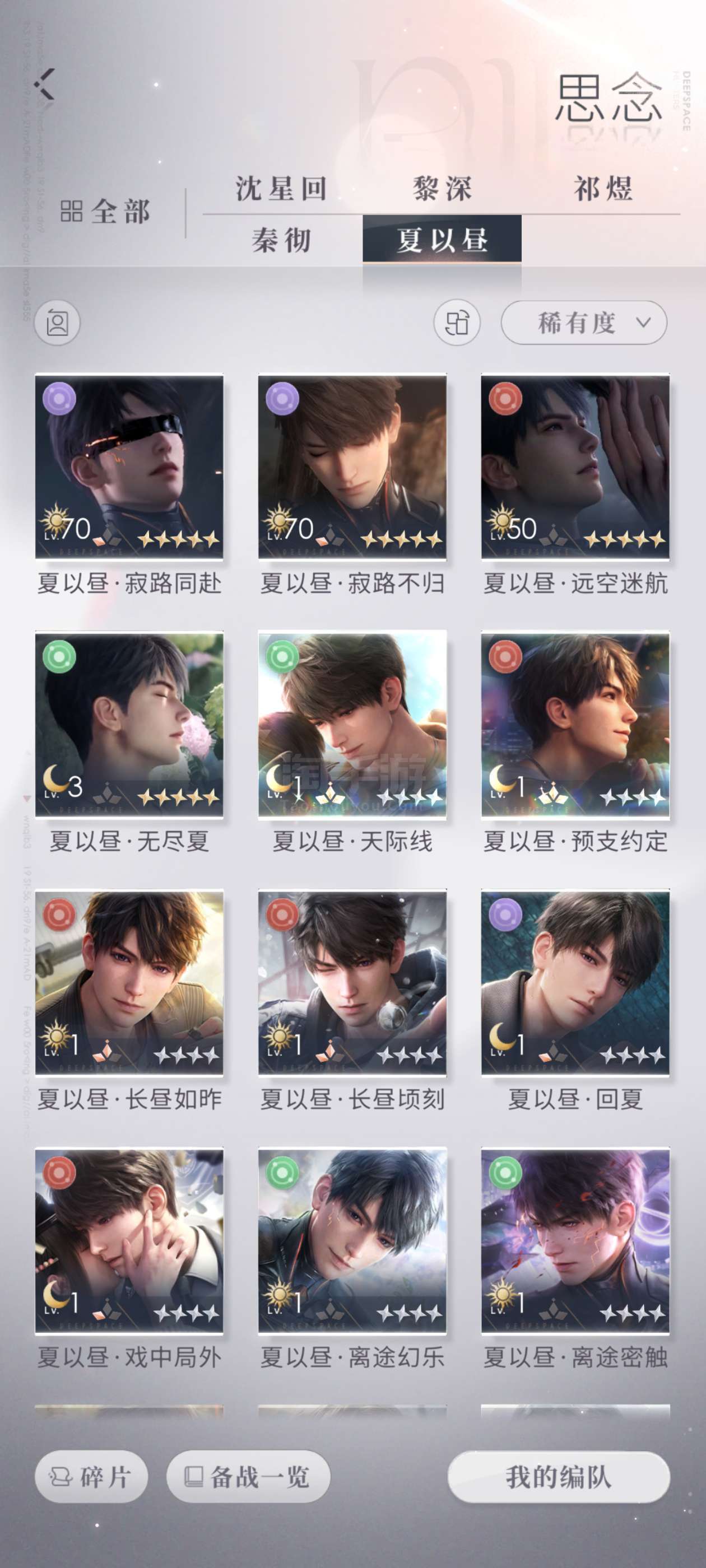Viewport: 706px width, 1568px height.
Task: Expand the 稀有度 sort dropdown
Action: (x=583, y=323)
